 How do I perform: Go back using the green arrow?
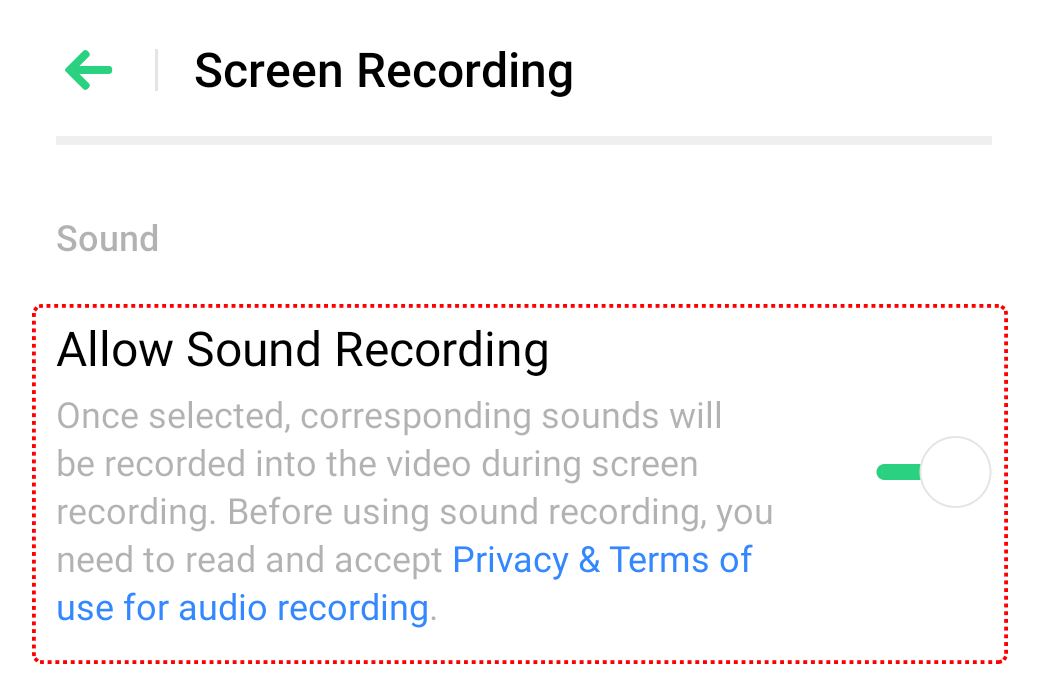point(88,71)
